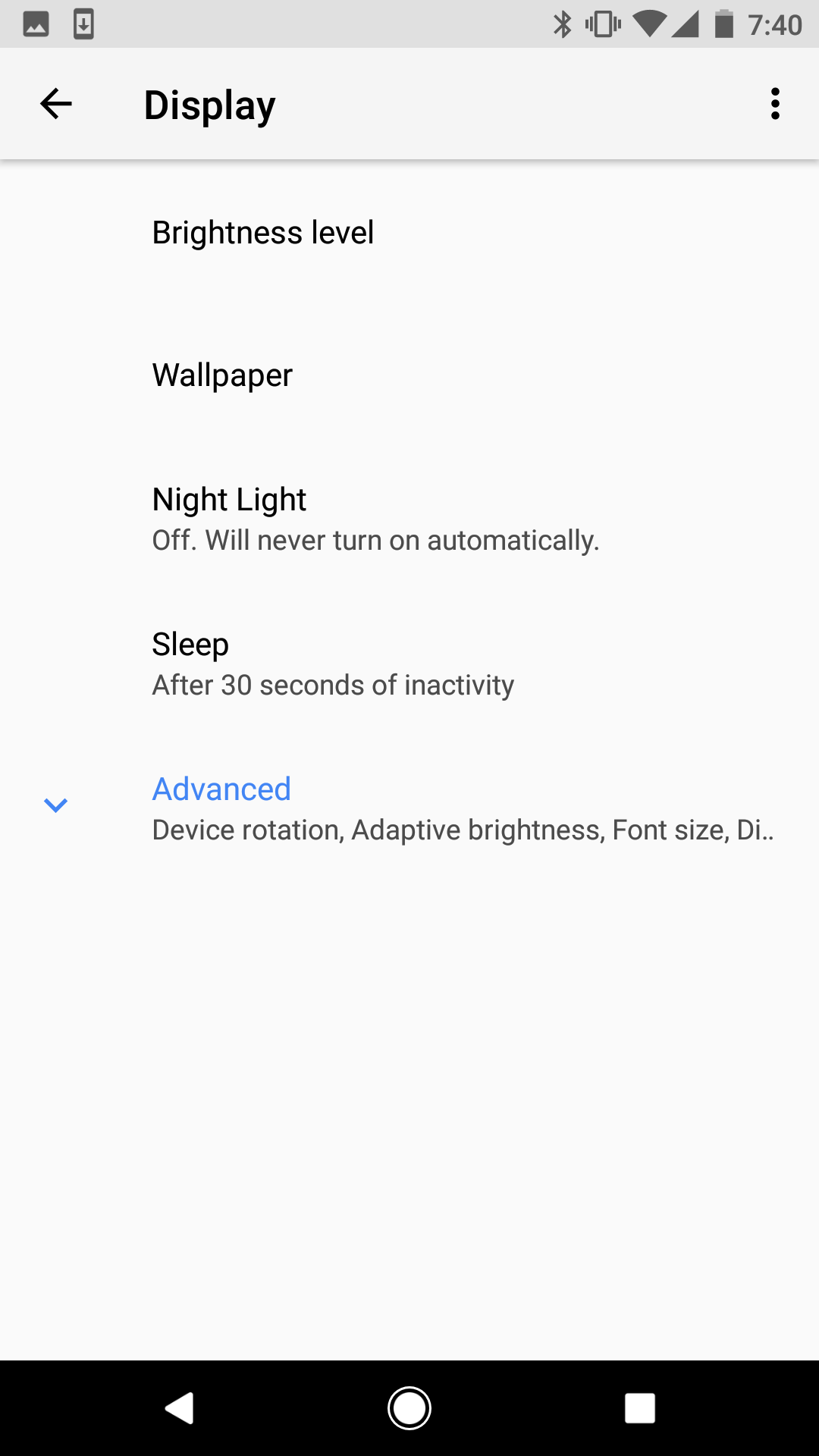Image resolution: width=819 pixels, height=1456 pixels.
Task: Tap the system home button
Action: tap(409, 1408)
